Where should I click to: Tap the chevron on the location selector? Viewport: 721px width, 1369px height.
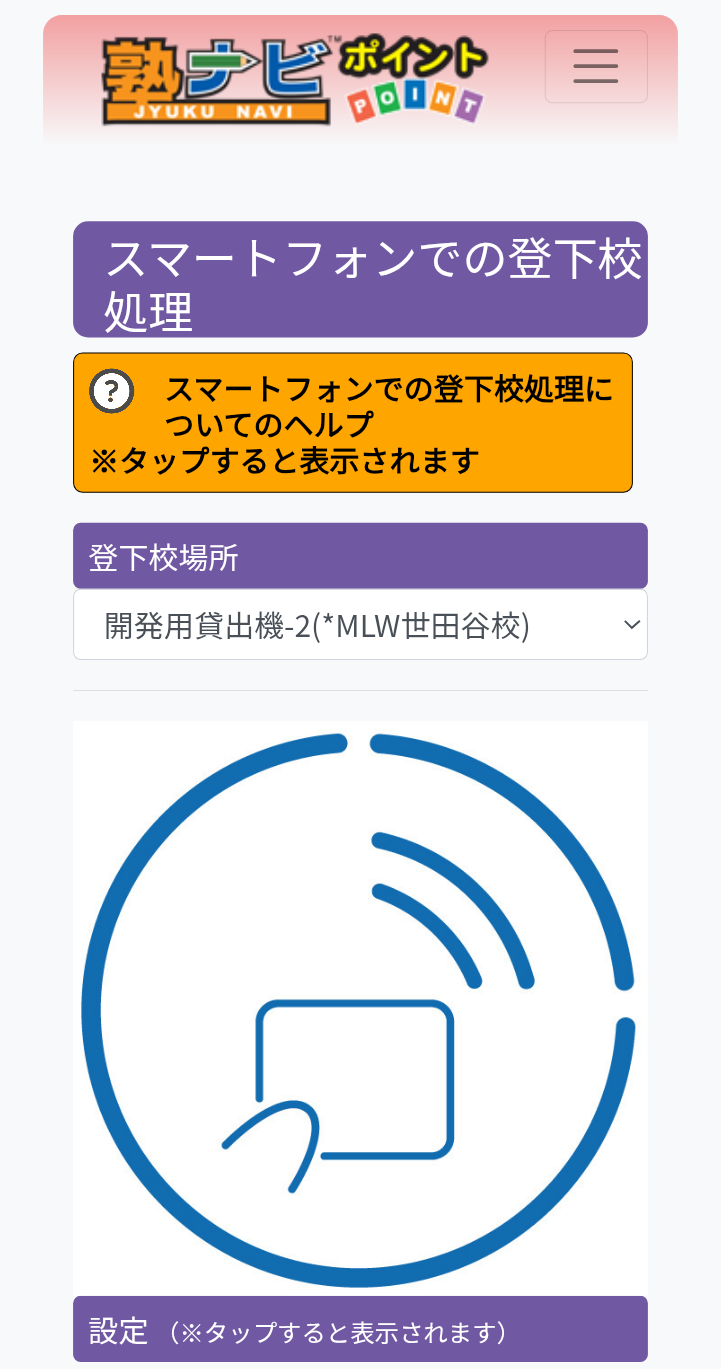pos(630,624)
